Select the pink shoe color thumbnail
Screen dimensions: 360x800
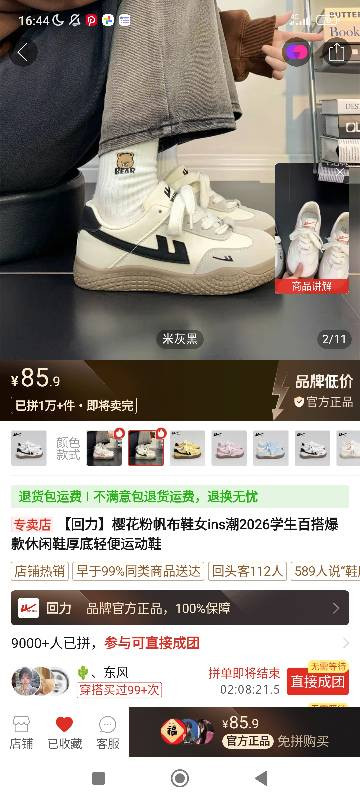tap(229, 448)
